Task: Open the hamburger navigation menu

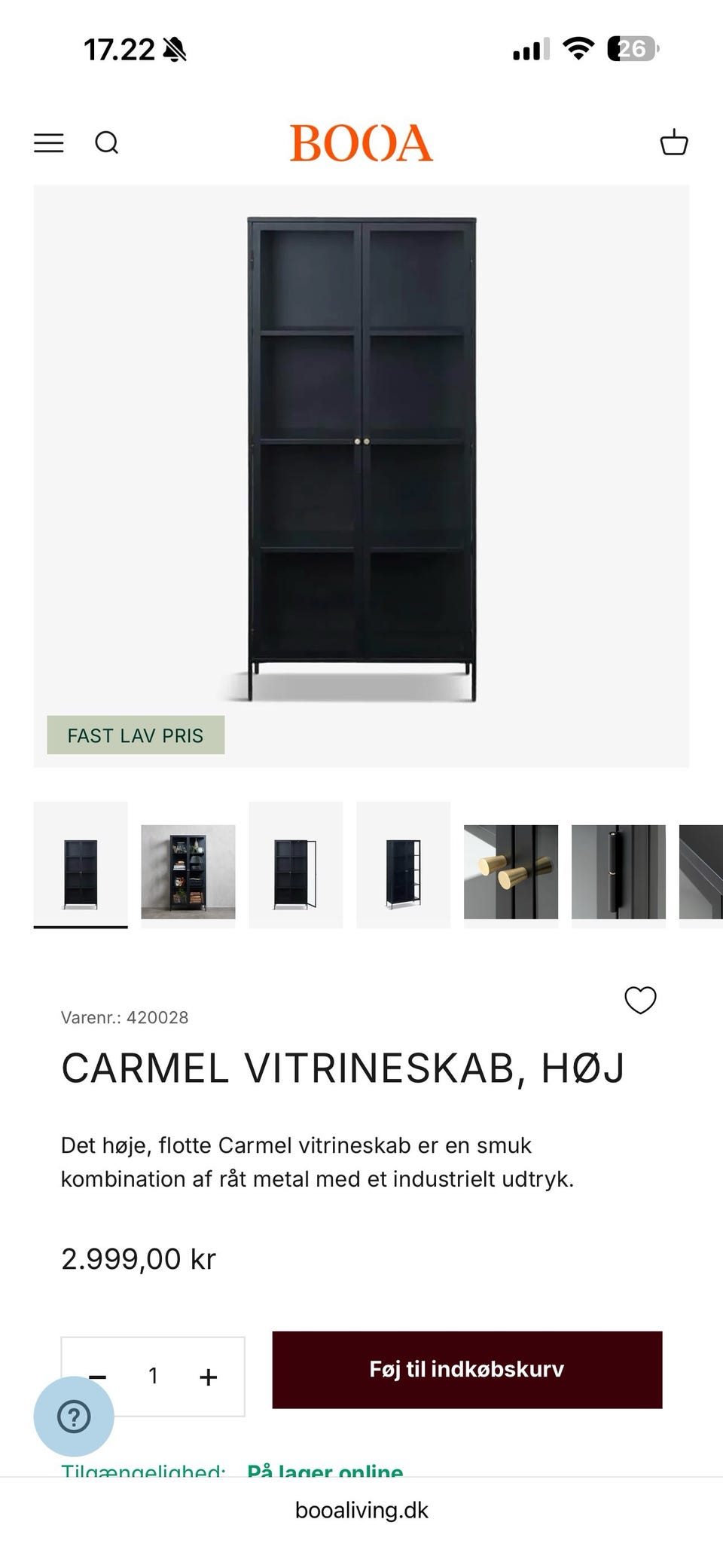Action: tap(49, 142)
